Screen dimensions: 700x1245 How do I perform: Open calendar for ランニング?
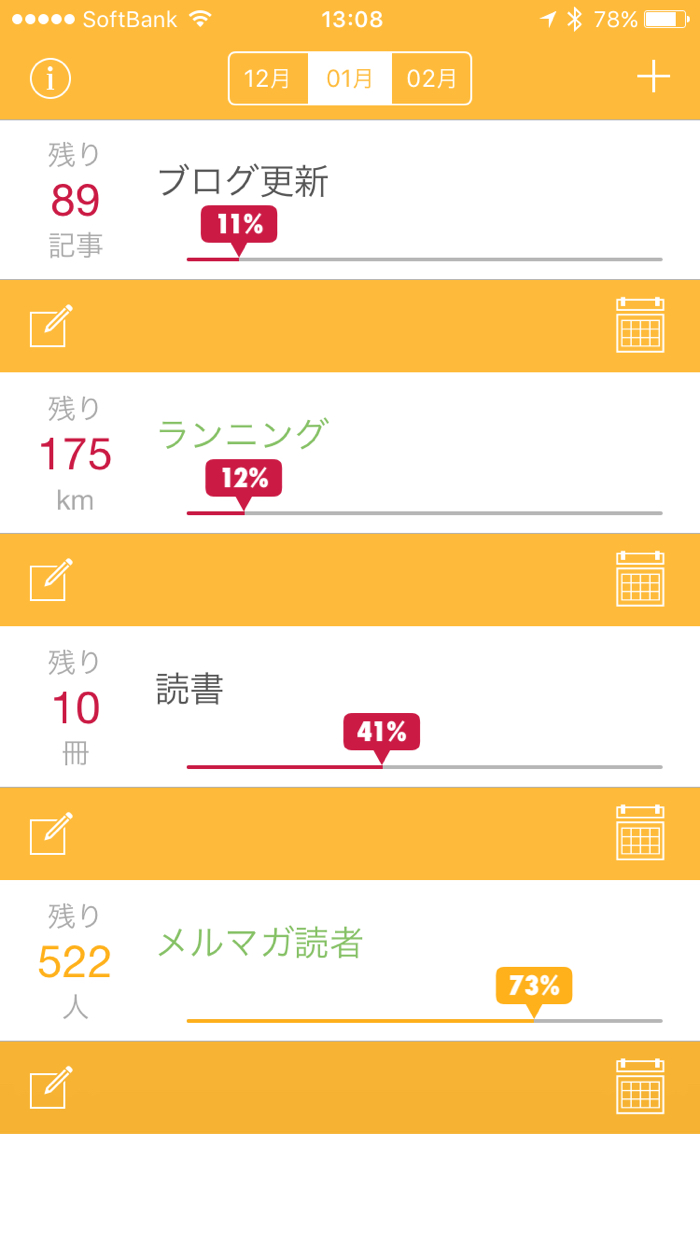tap(640, 579)
